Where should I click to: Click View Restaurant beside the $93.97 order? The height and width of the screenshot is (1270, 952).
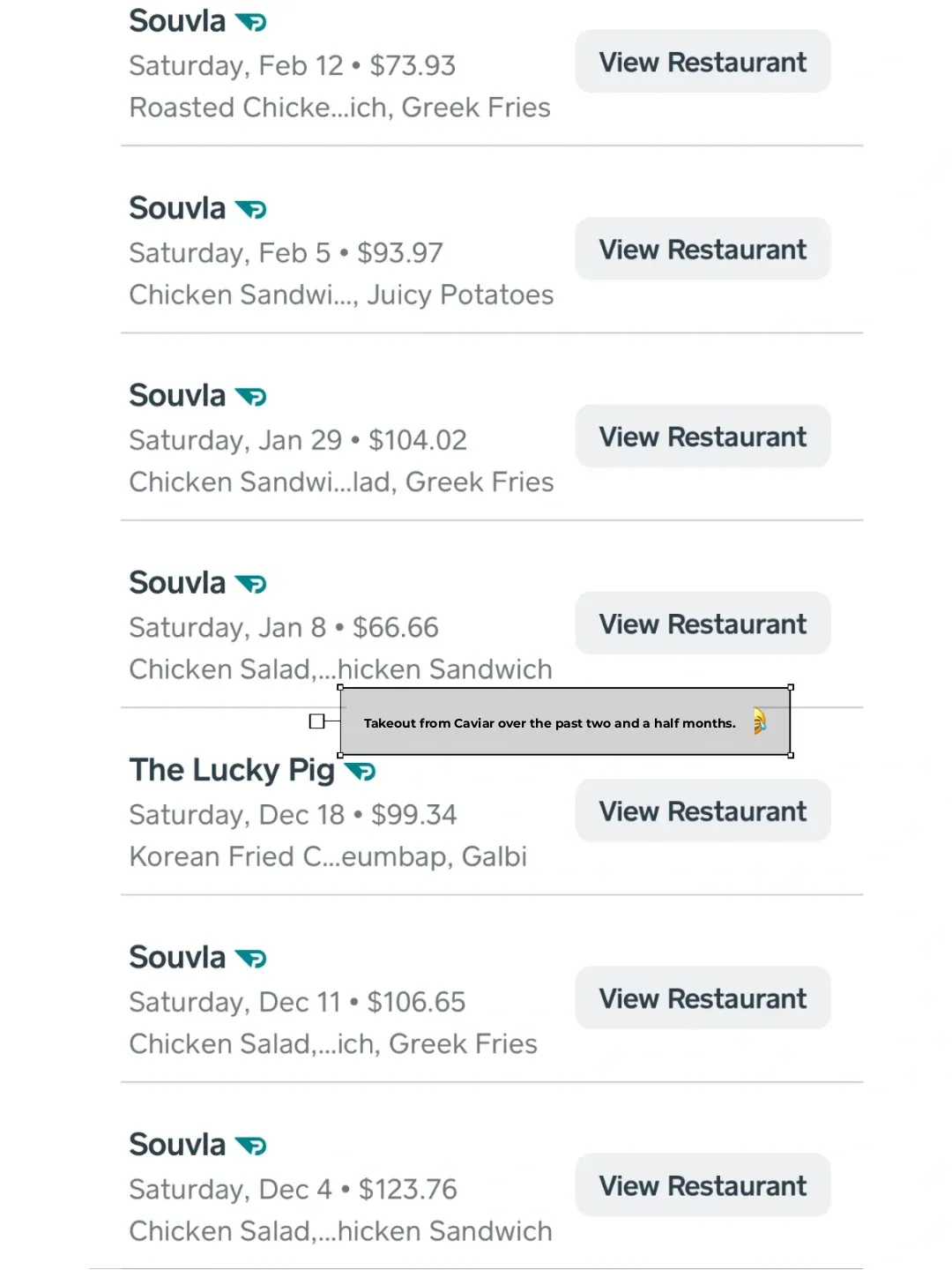tap(702, 249)
